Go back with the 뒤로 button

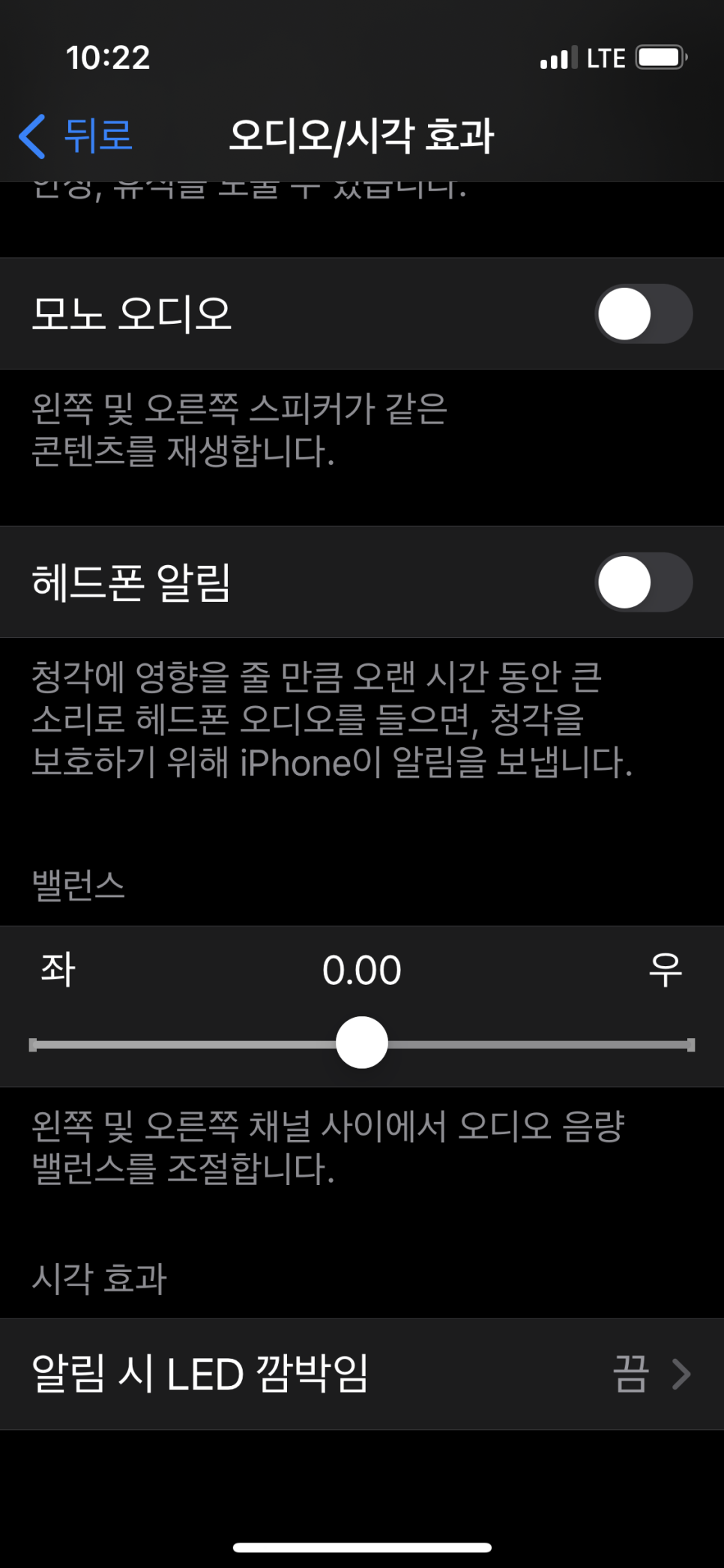[x=76, y=136]
